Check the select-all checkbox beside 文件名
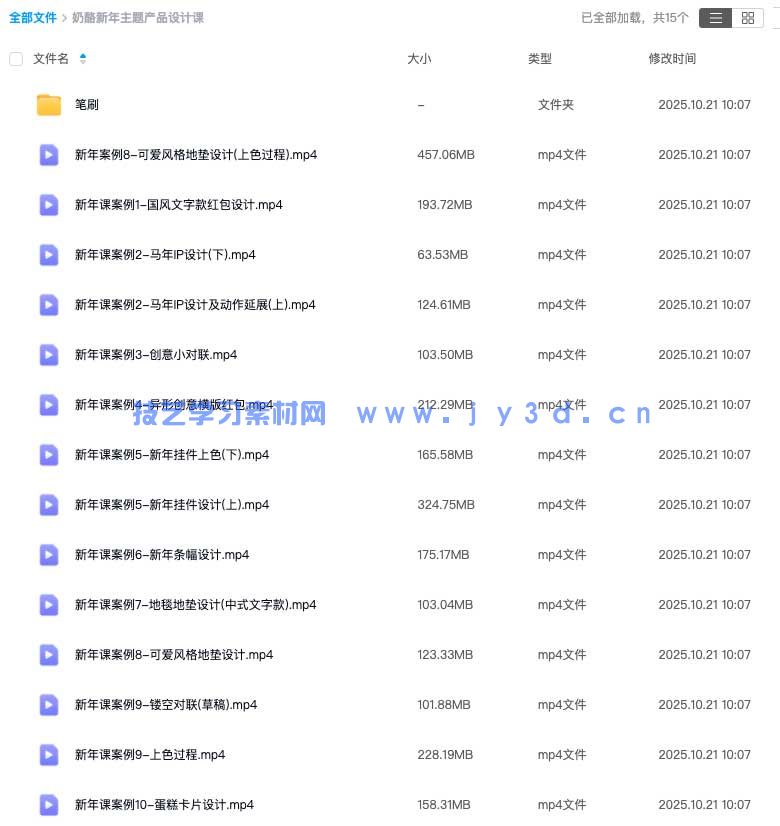This screenshot has height=826, width=780. [16, 58]
